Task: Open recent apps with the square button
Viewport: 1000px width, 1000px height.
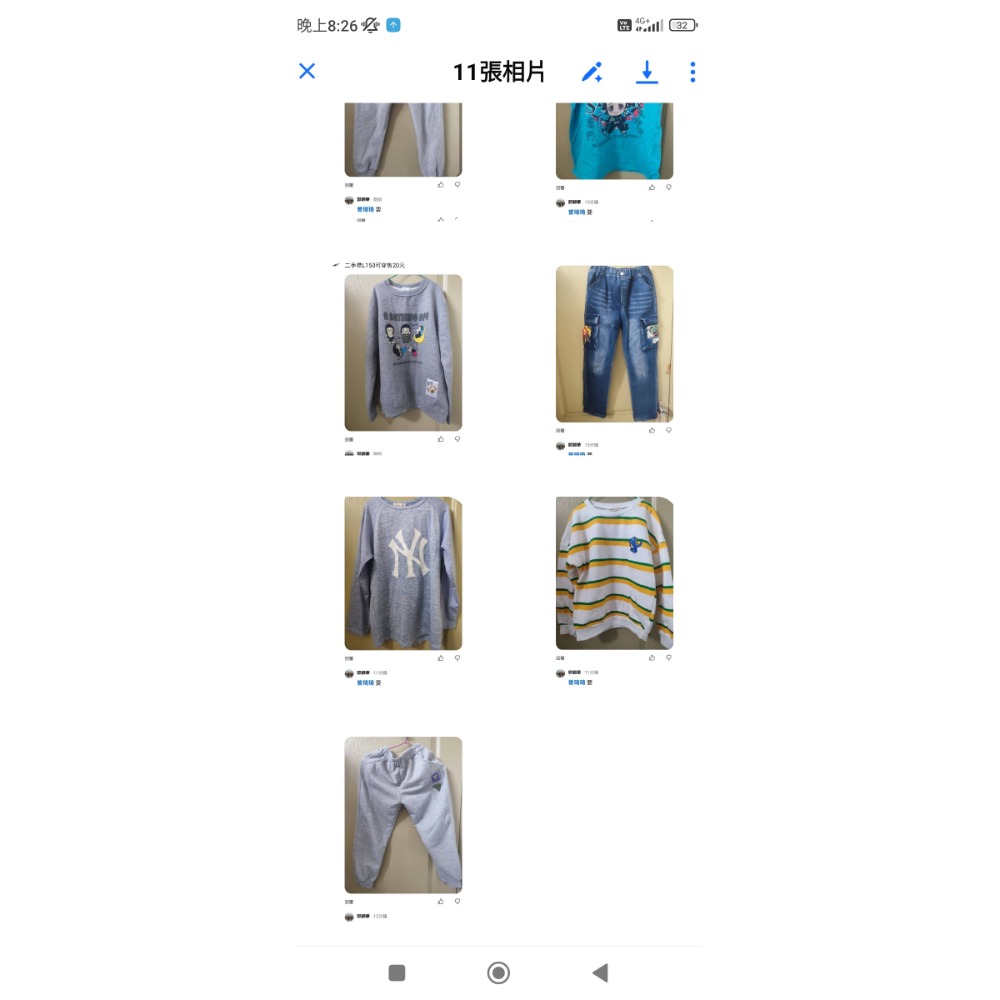Action: (397, 972)
